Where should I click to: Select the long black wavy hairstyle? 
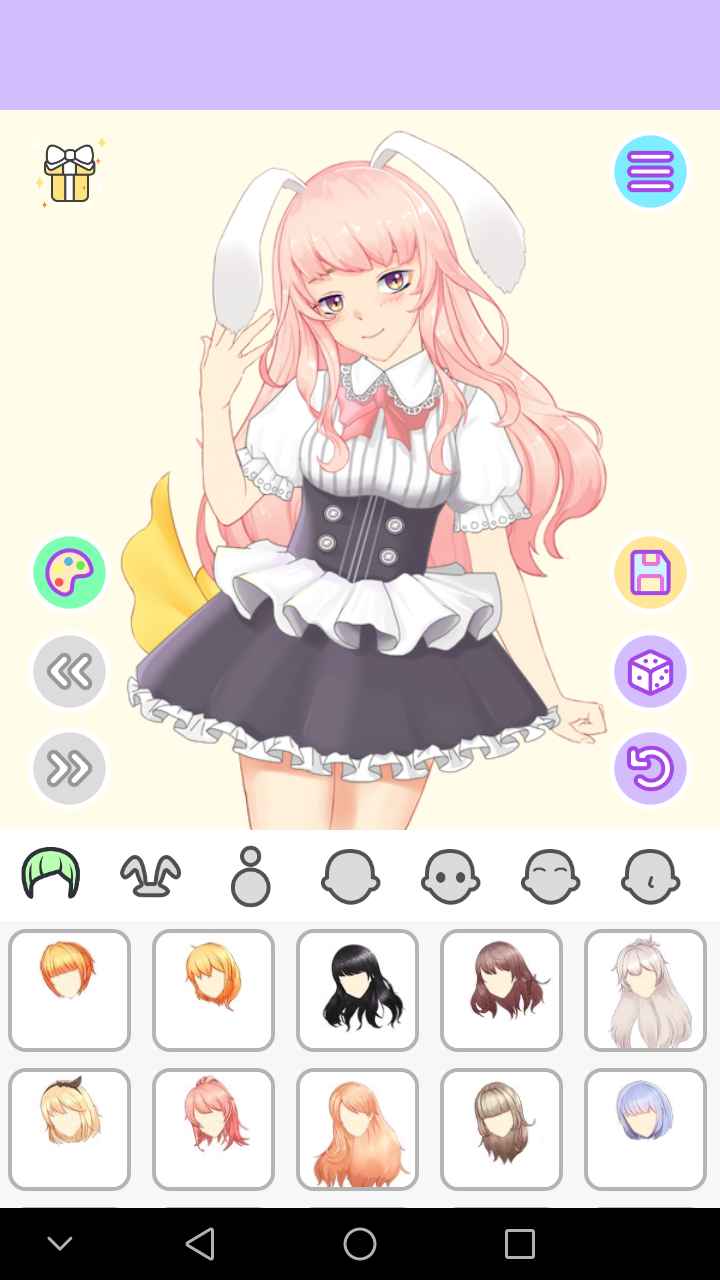tap(357, 990)
